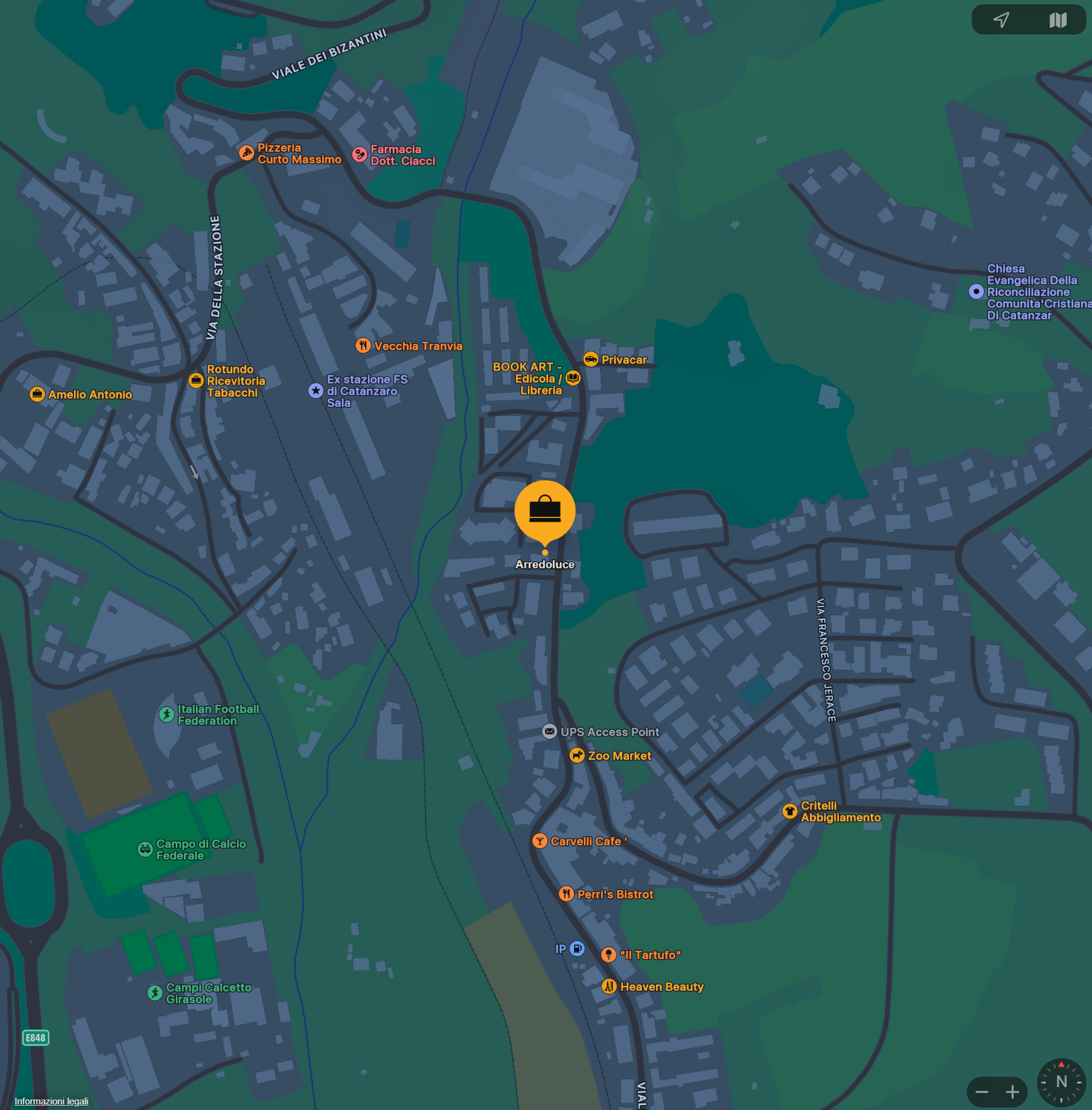
Task: Open the map type selector
Action: [1057, 20]
